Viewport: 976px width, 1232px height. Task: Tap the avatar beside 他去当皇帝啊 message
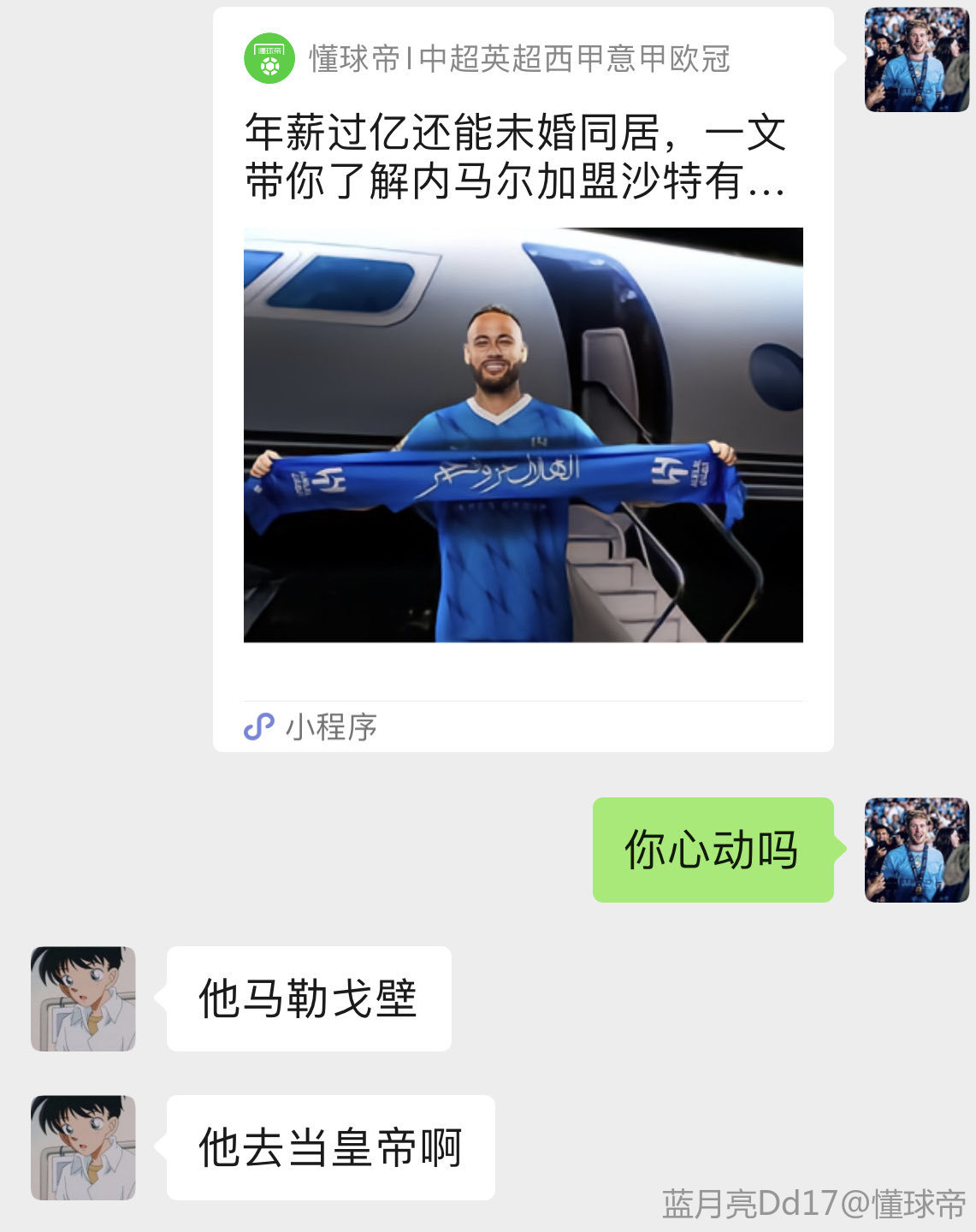click(84, 1147)
